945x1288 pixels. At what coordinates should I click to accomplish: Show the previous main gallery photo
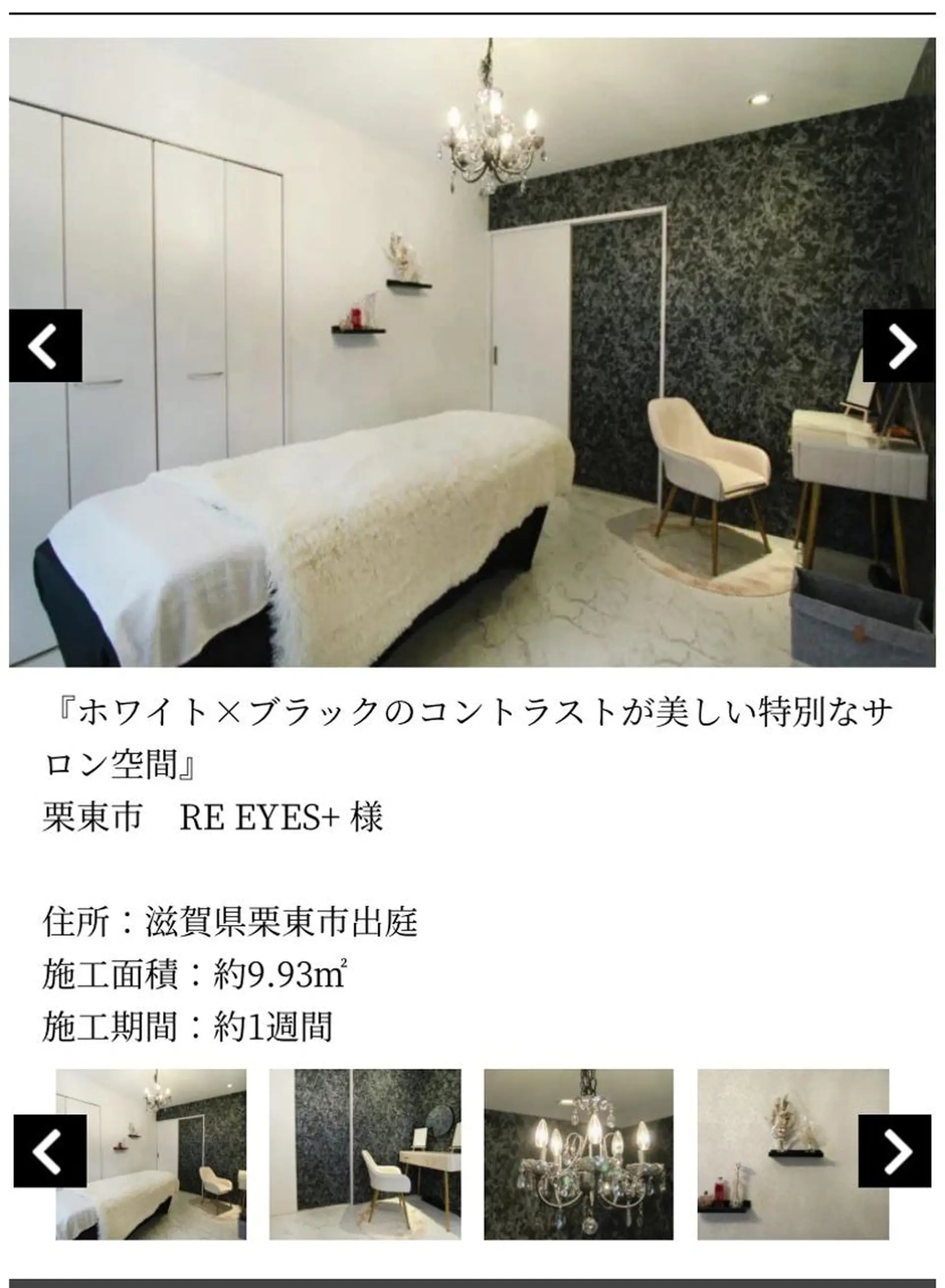45,345
